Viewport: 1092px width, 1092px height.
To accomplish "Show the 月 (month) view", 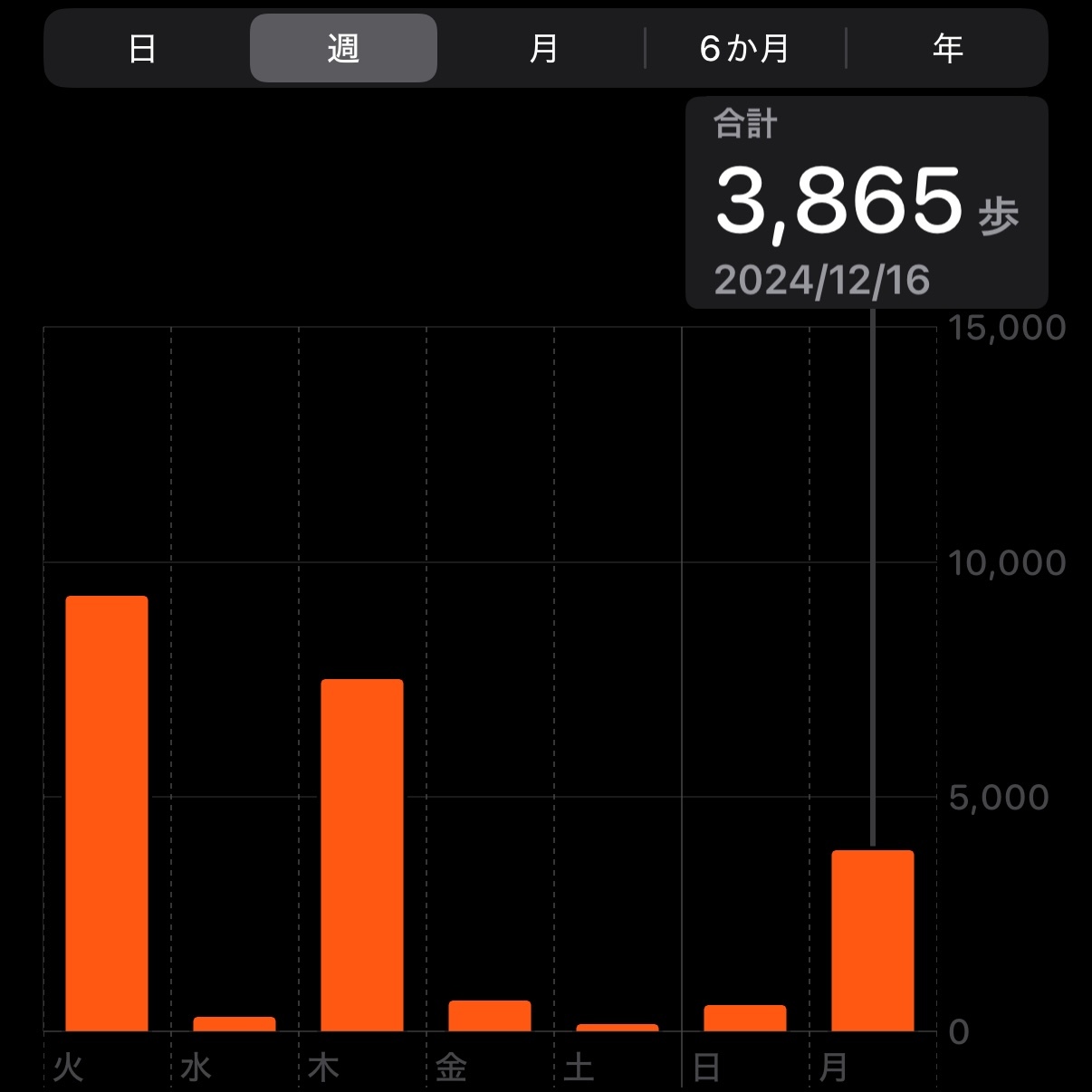I will click(543, 48).
